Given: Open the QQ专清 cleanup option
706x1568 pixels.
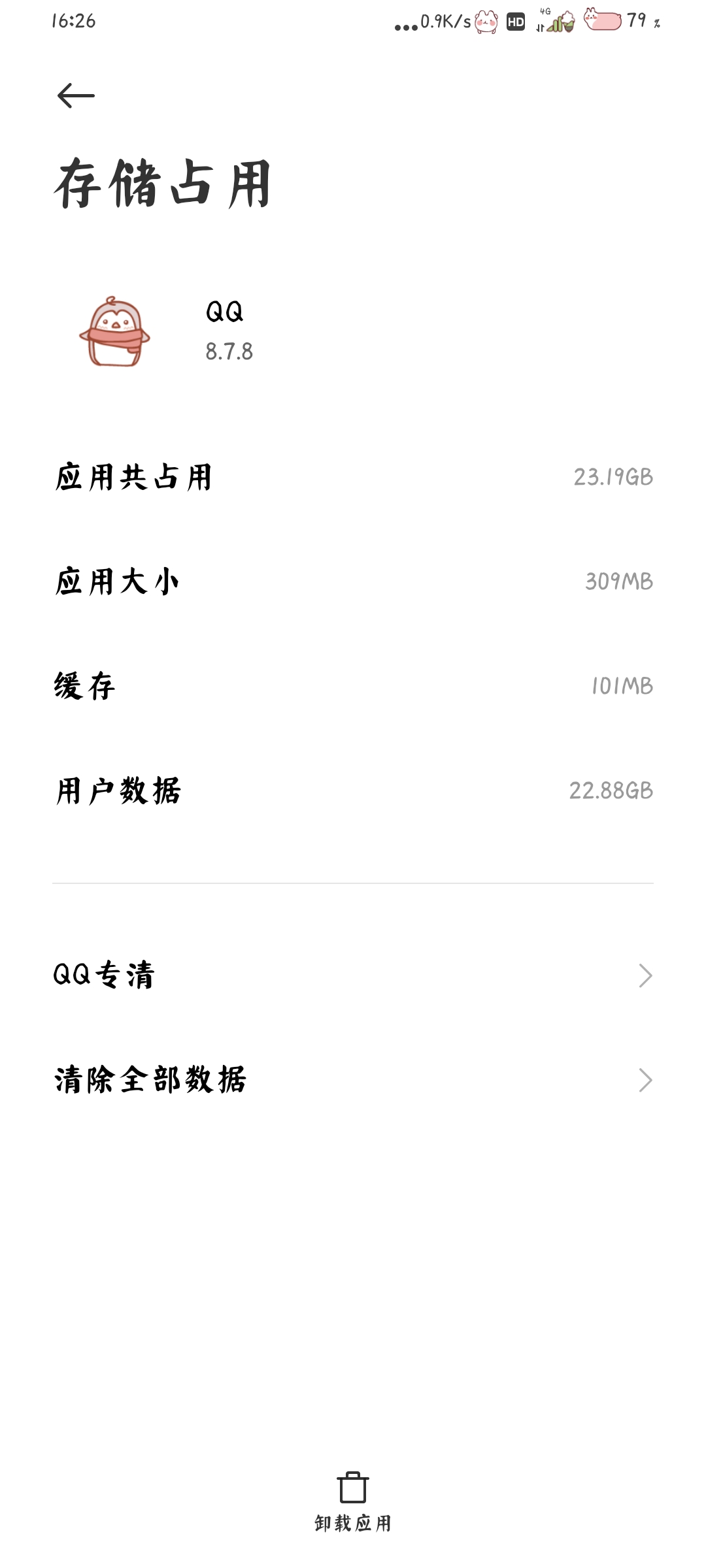Looking at the screenshot, I should pos(353,975).
